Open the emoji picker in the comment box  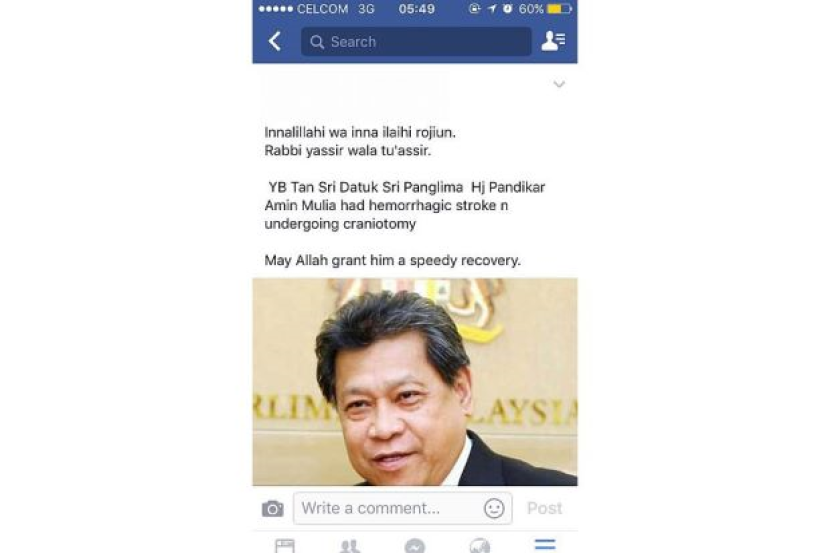click(x=494, y=508)
